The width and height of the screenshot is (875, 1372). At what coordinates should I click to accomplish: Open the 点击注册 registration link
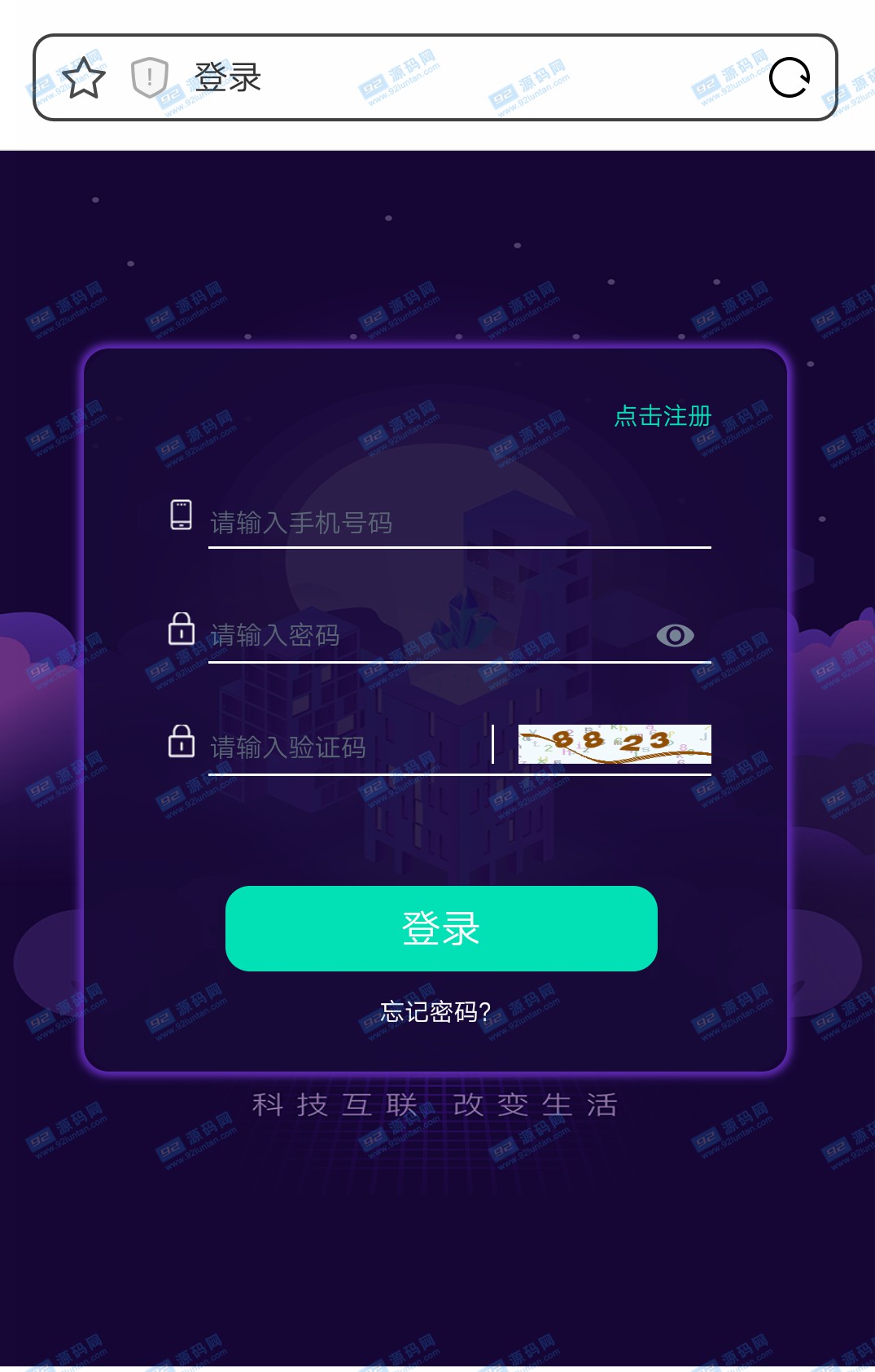663,416
